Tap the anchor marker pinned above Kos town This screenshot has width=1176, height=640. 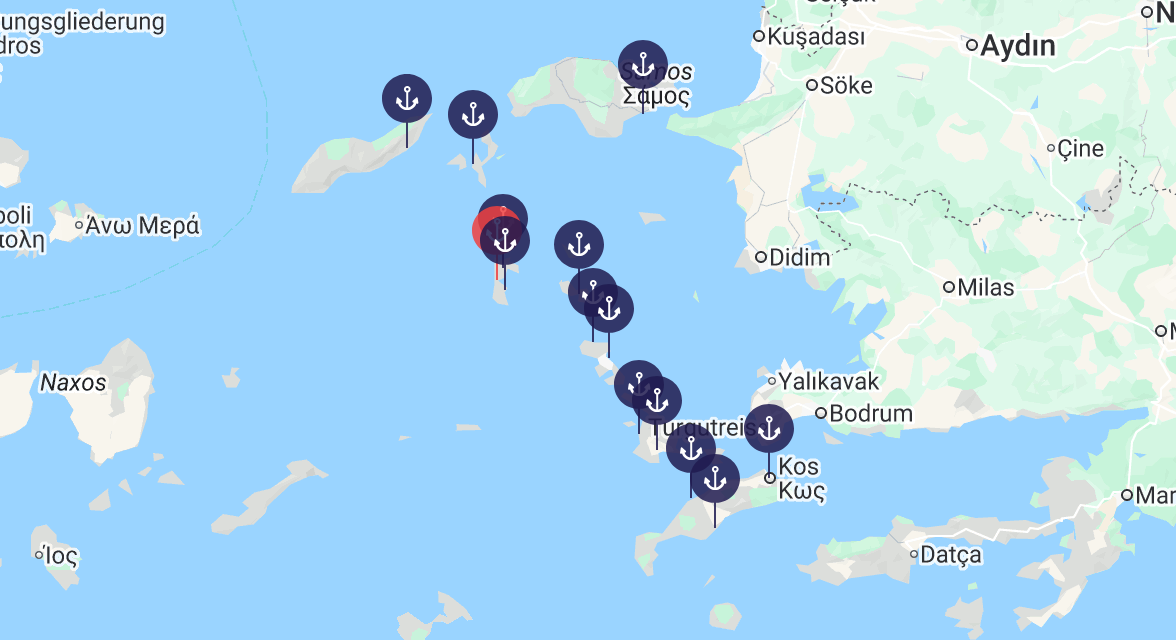point(769,429)
